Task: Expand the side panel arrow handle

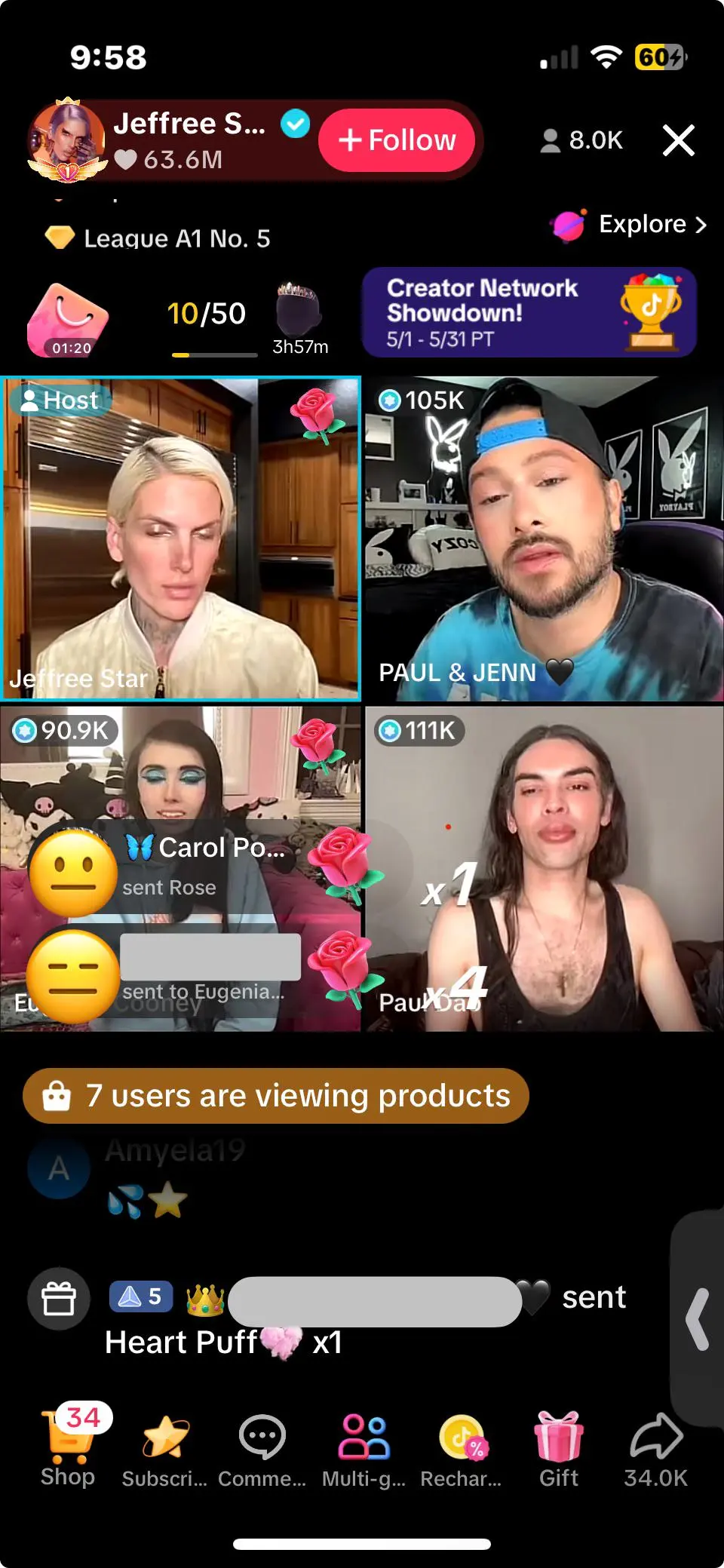Action: (x=698, y=1319)
